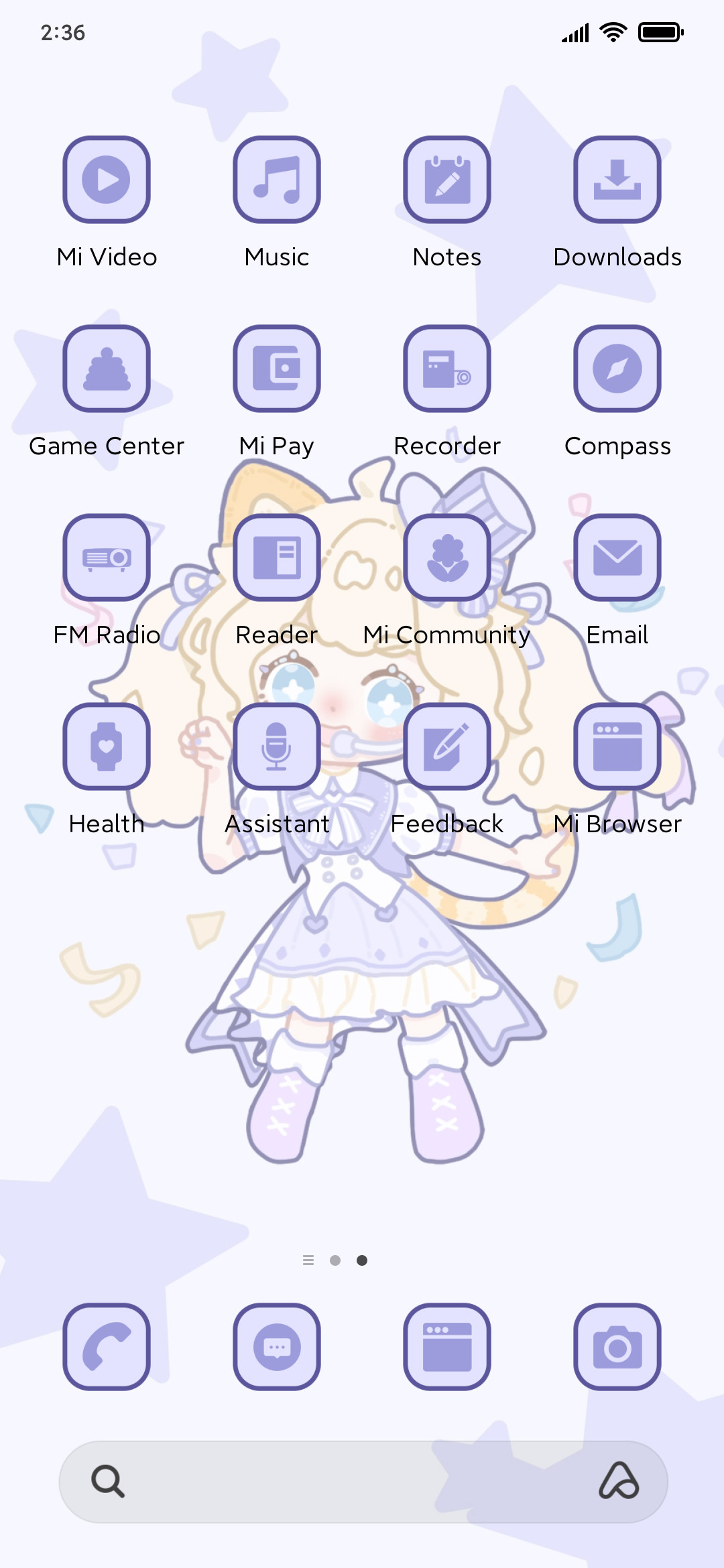
Task: Open the camera from the dock
Action: 617,1347
